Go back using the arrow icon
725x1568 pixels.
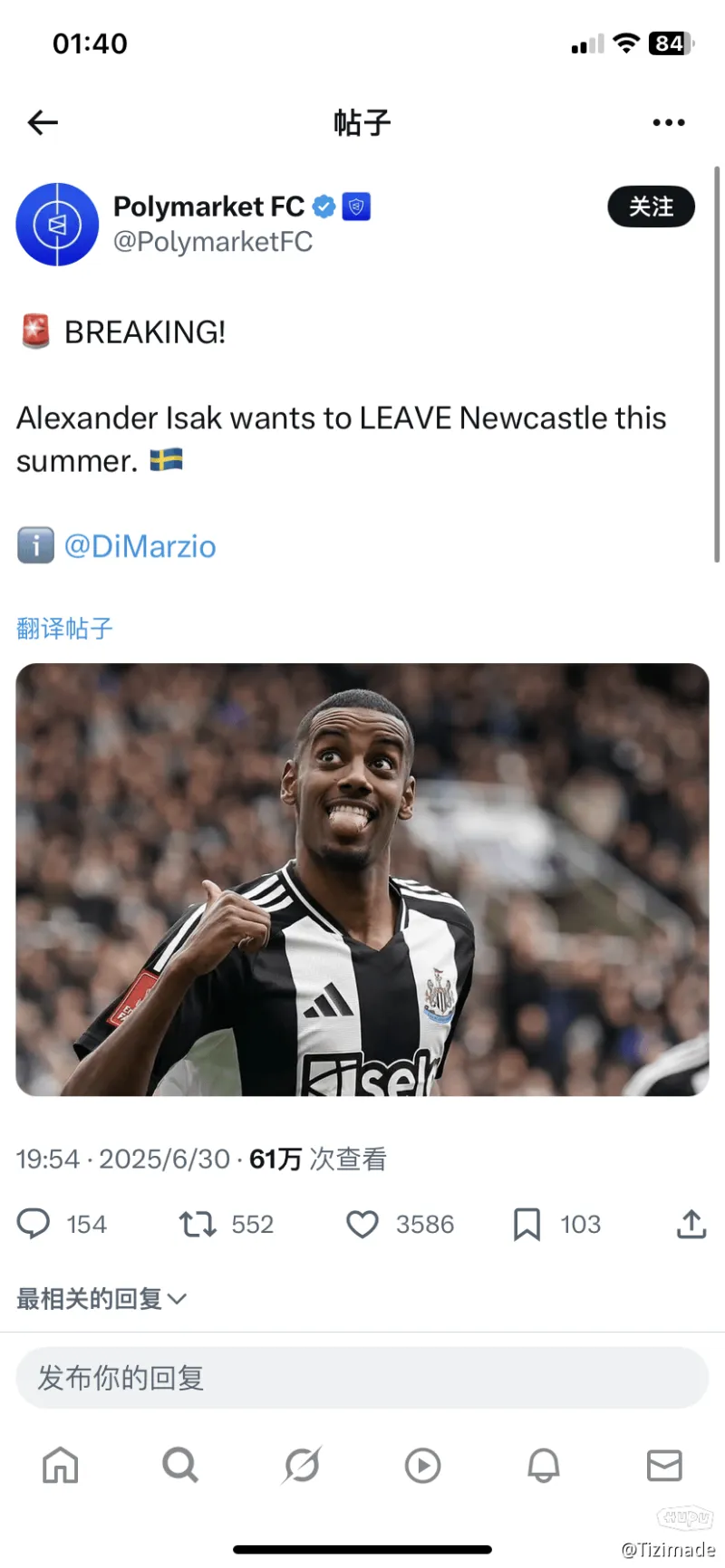coord(43,122)
